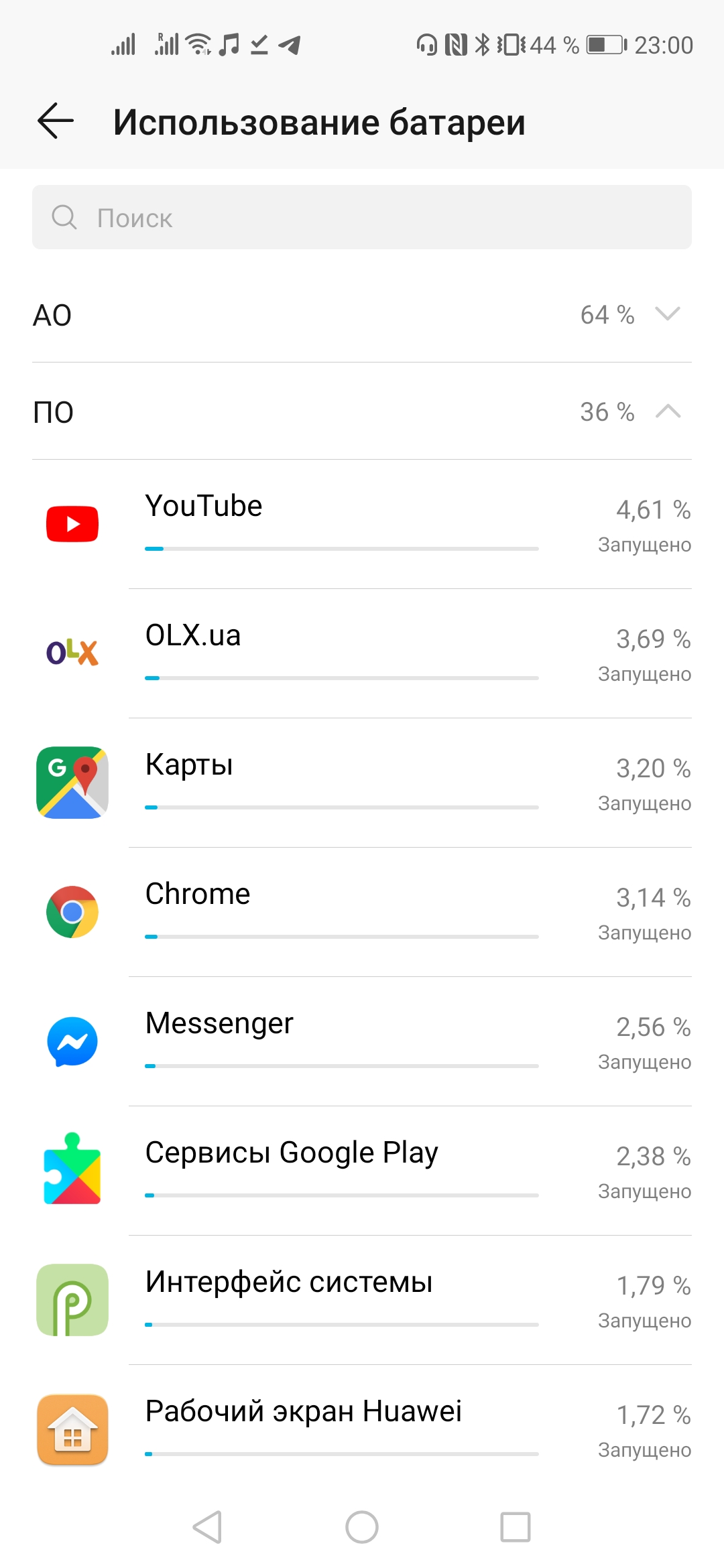Open Рабочий экран Huawei battery details
Viewport: 724px width, 1568px height.
pos(362,1429)
